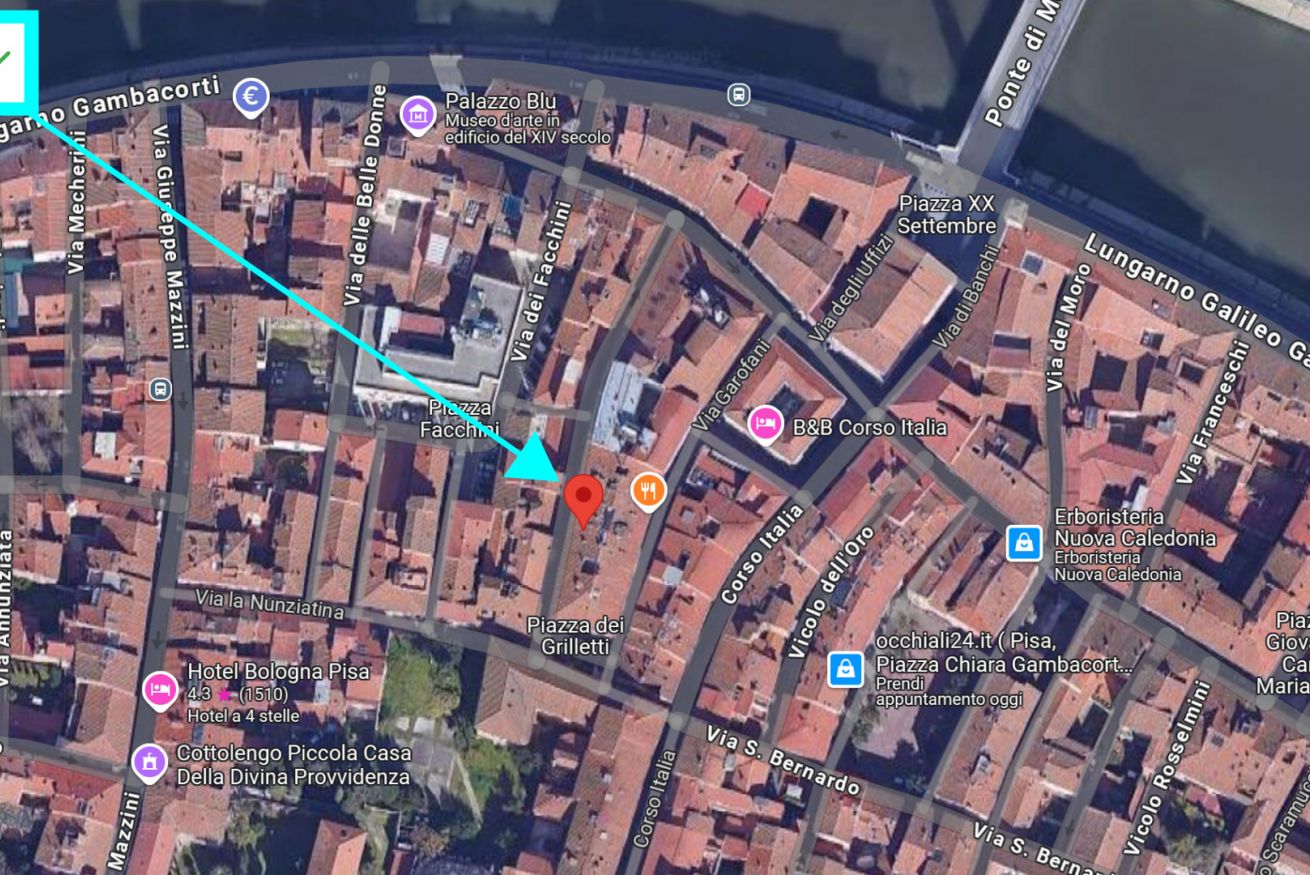Select the bus stop icon near the river

(x=738, y=95)
